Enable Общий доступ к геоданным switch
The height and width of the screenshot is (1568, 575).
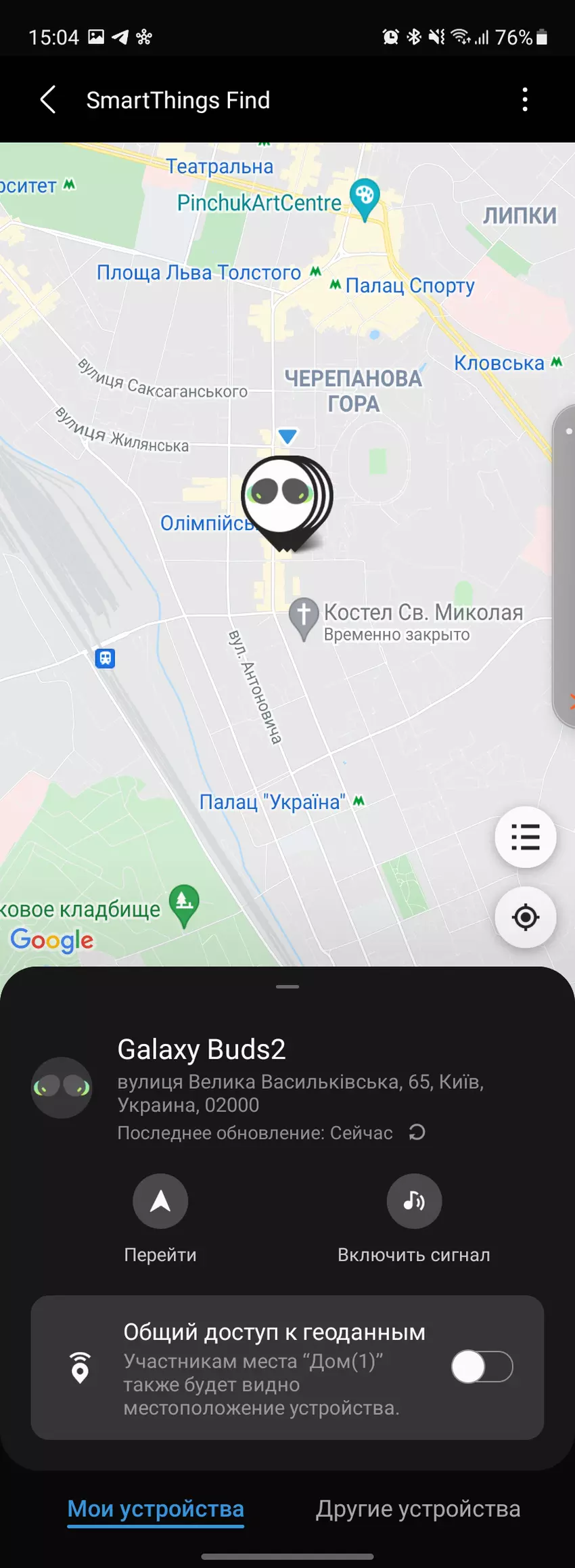pyautogui.click(x=482, y=1366)
